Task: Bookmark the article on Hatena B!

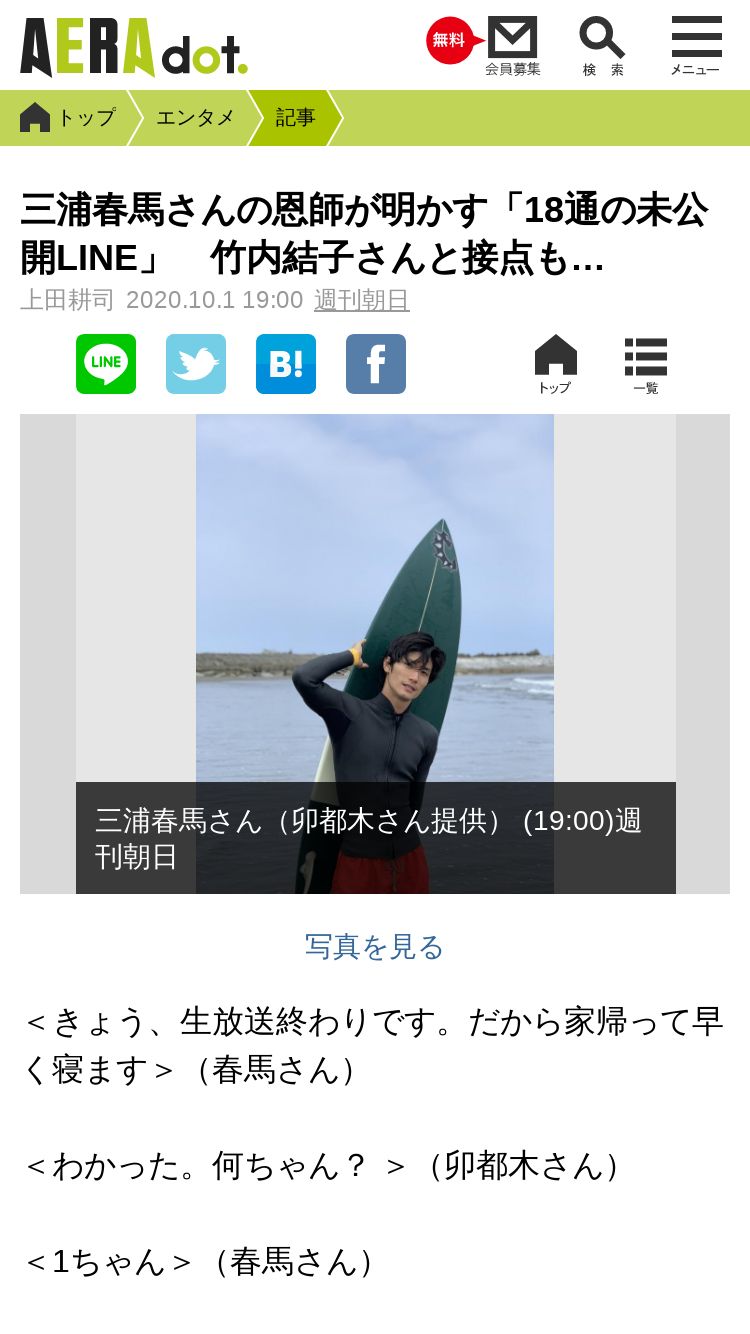Action: (286, 364)
